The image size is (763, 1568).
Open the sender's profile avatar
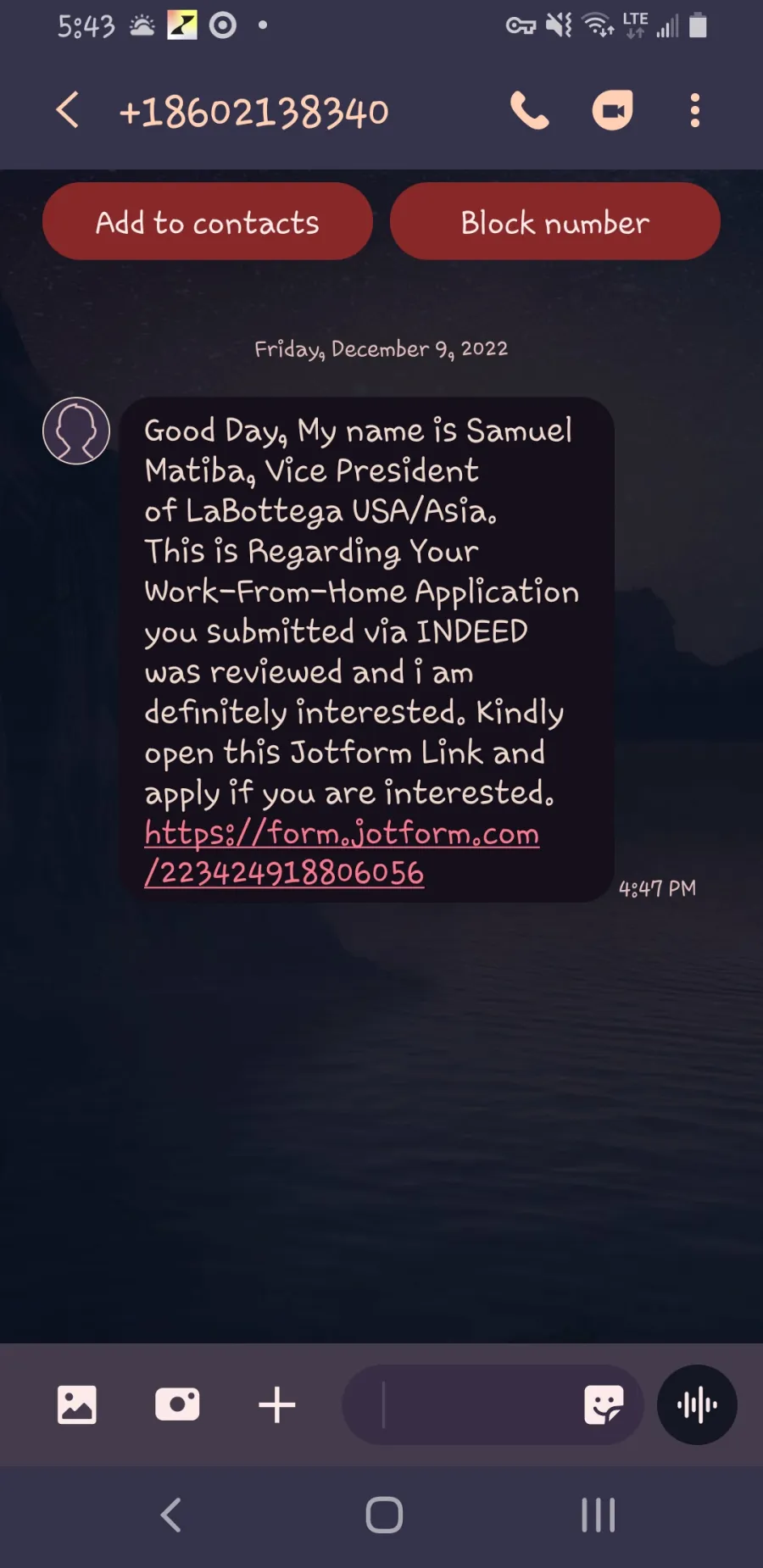coord(76,431)
